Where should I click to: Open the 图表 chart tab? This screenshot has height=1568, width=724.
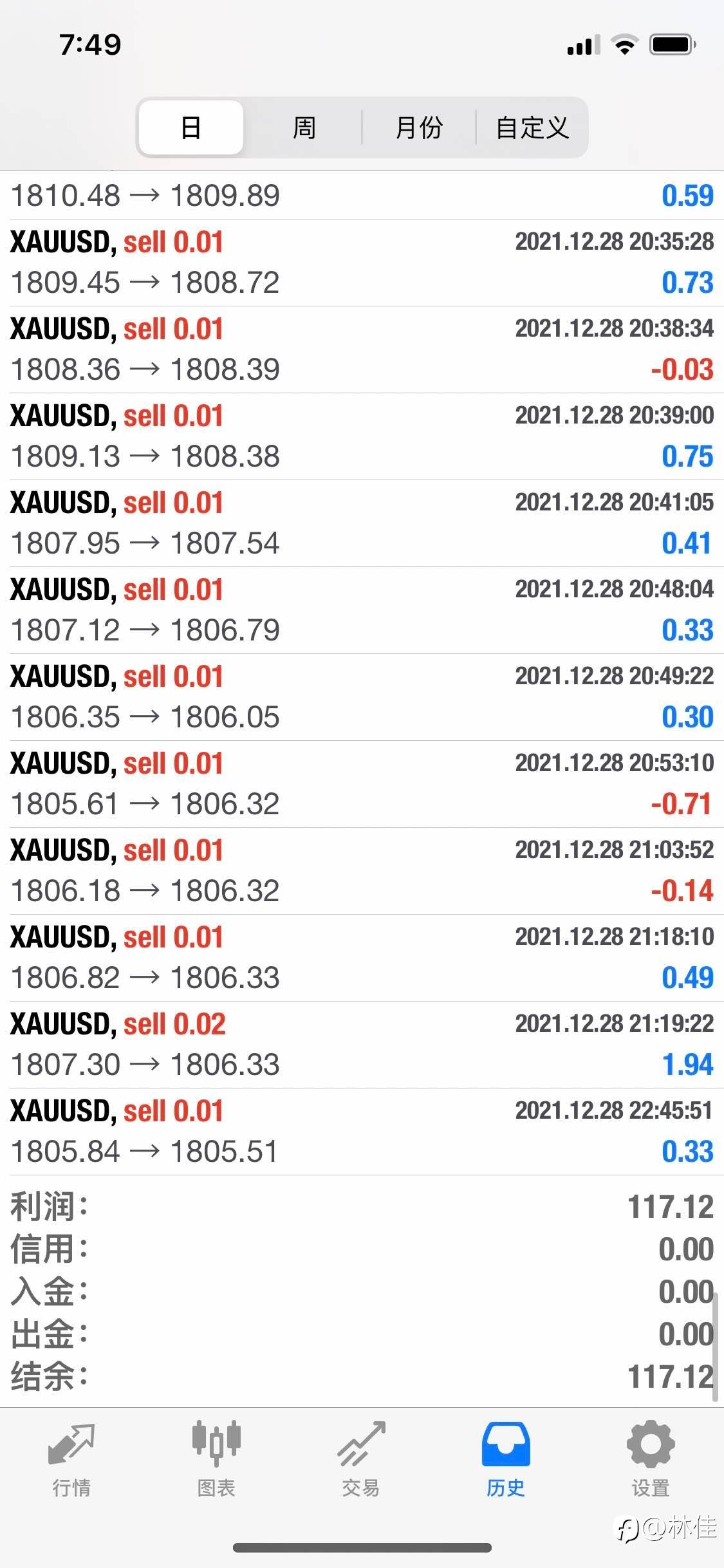click(x=216, y=1460)
